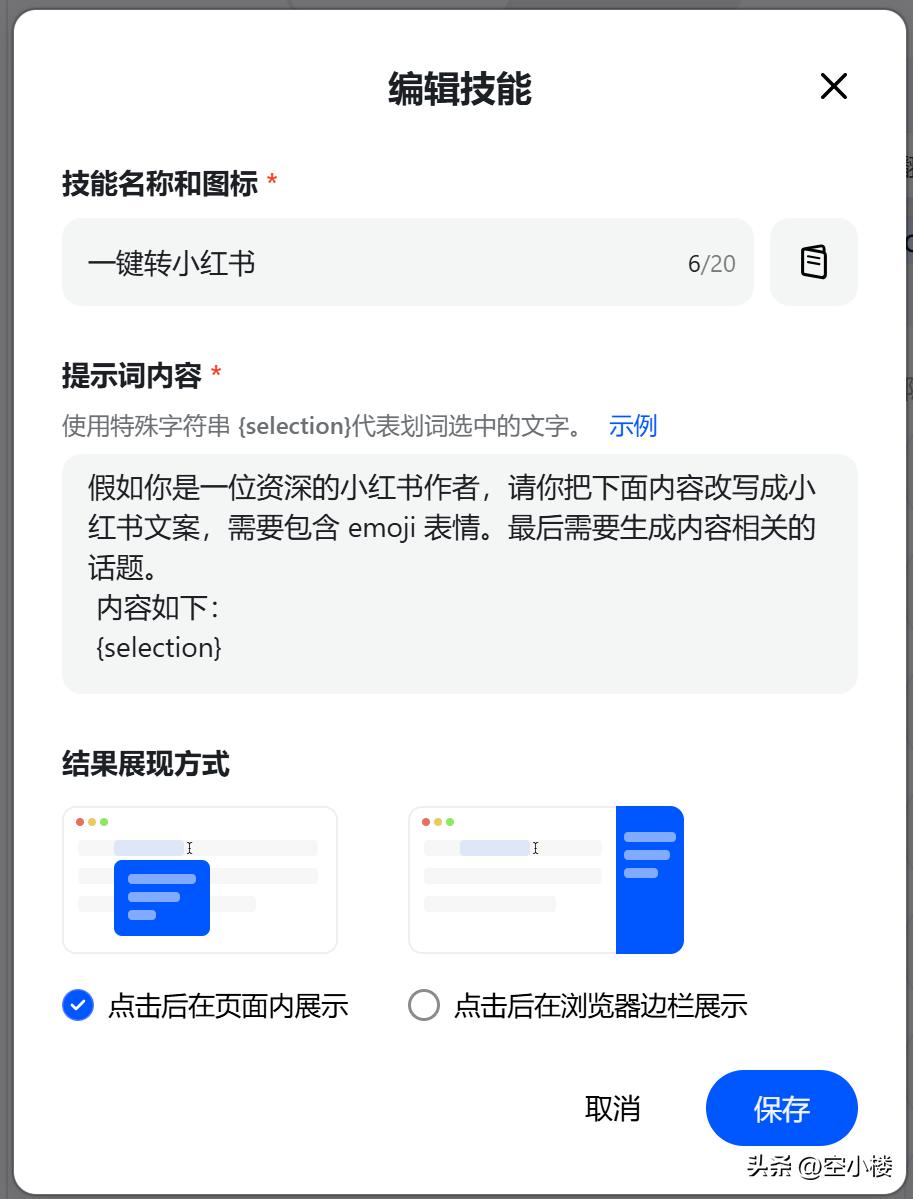The width and height of the screenshot is (913, 1199).
Task: Choose the browser sidebar preview image
Action: [546, 880]
